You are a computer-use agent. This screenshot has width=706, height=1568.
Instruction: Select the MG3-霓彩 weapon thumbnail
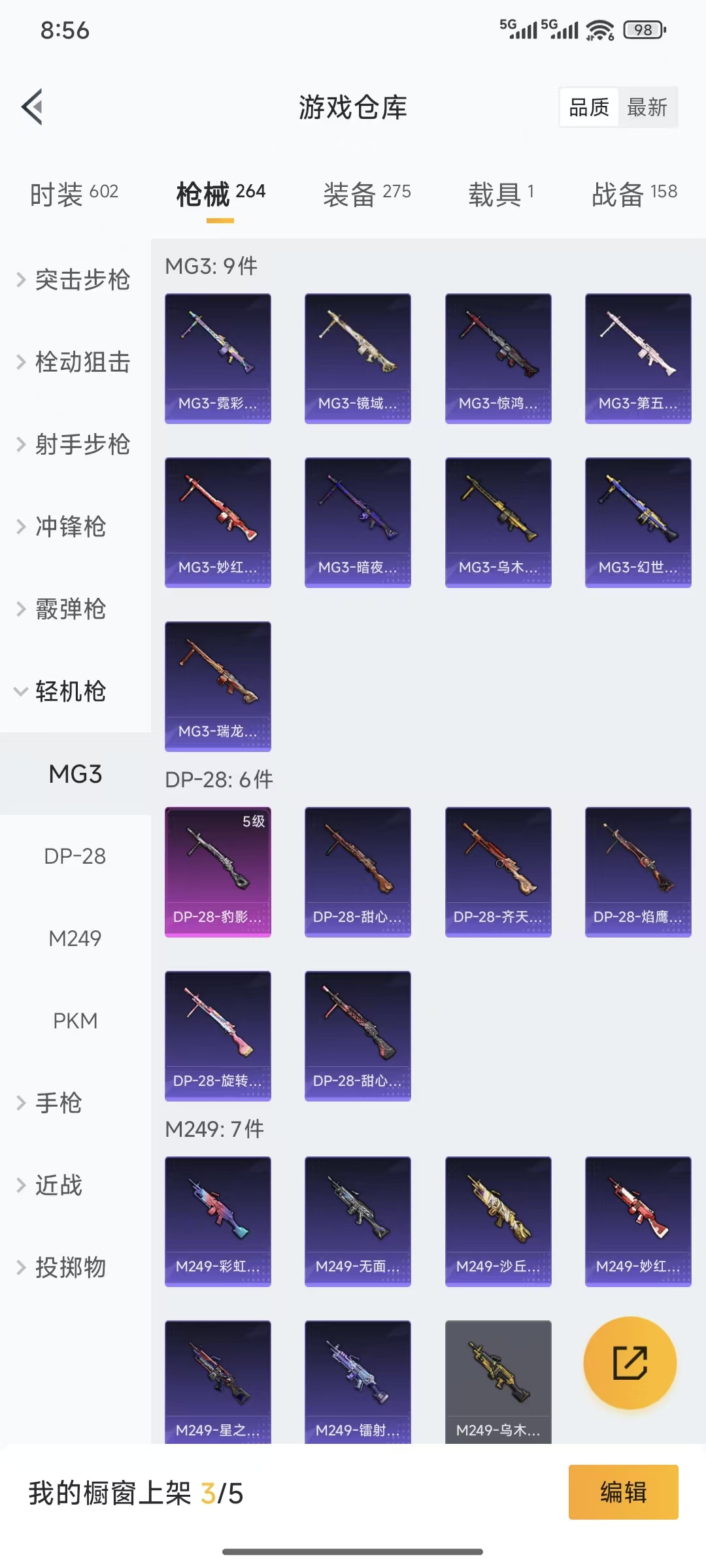coord(218,356)
